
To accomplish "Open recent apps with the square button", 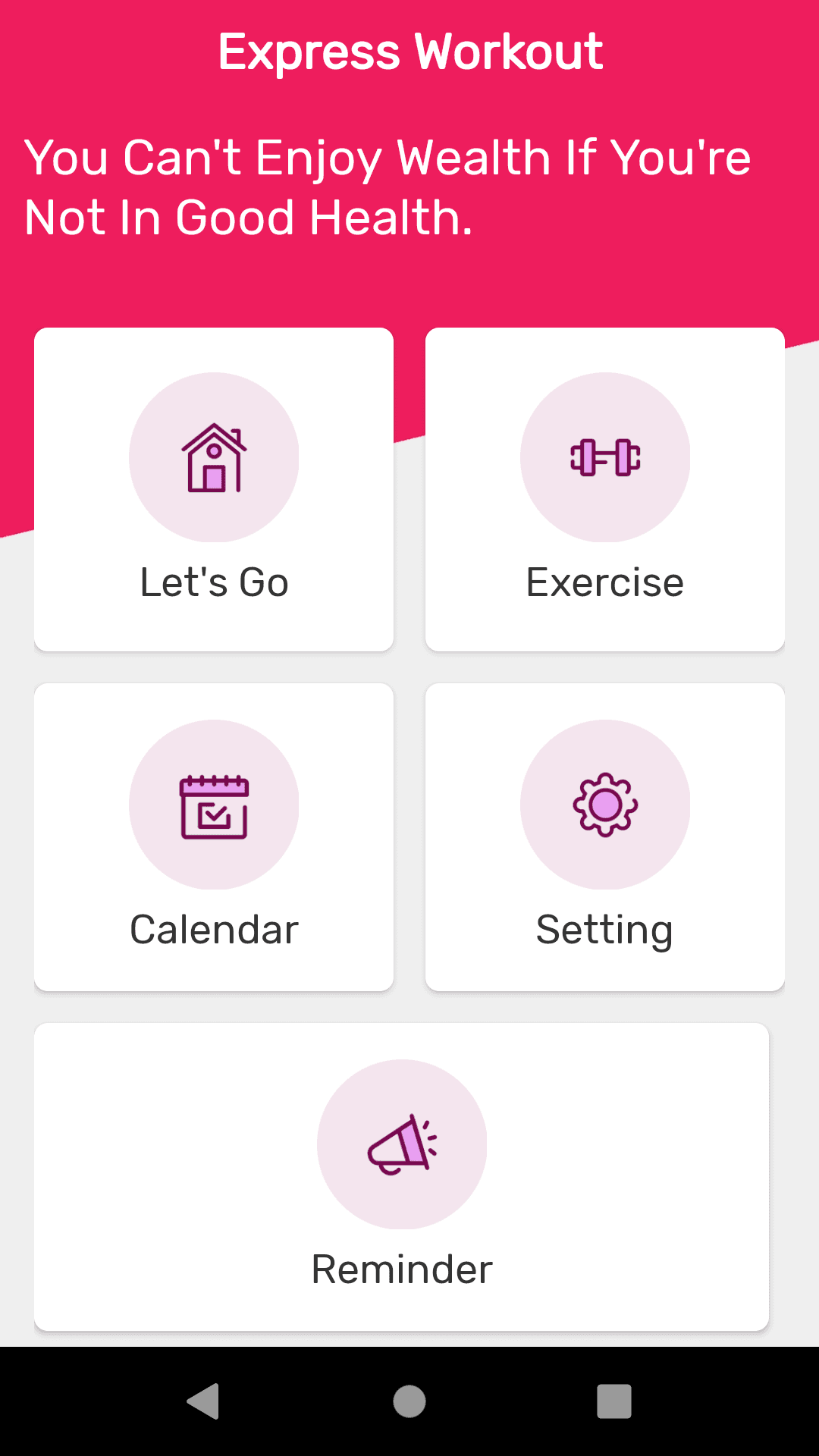I will (616, 1402).
